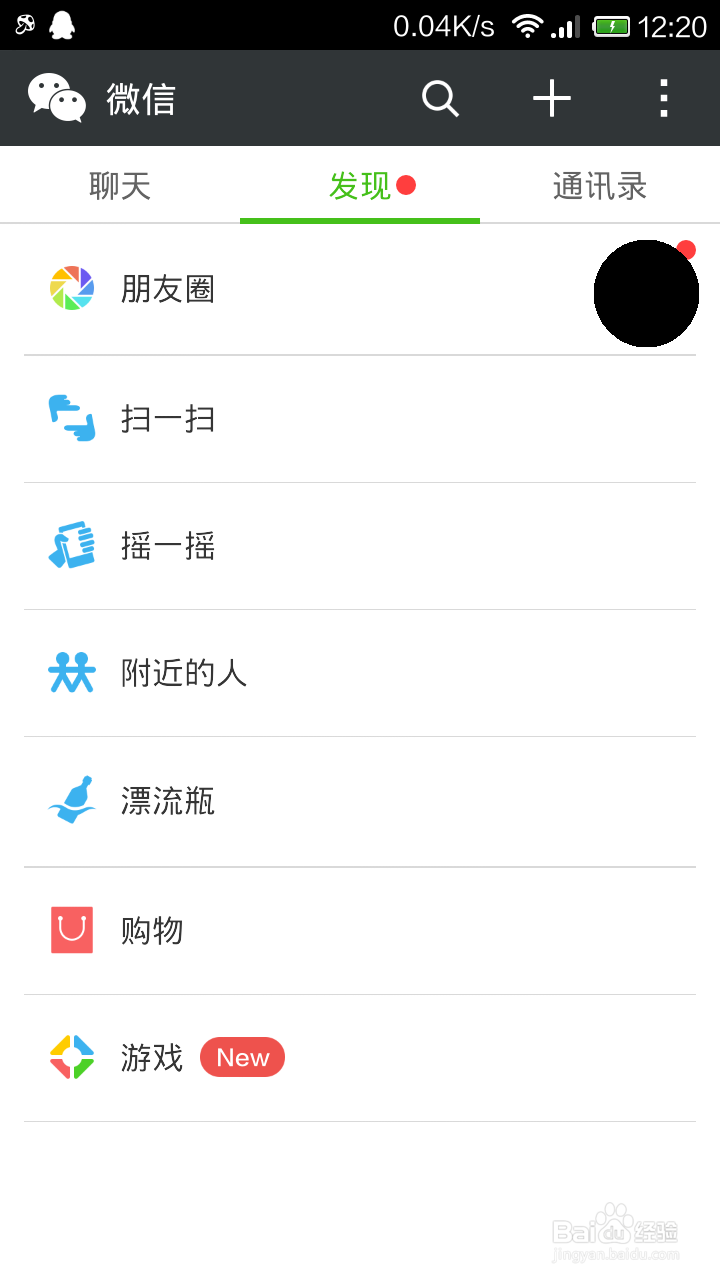Screen dimensions: 720x1280
Task: Tap the red notification dot on Moments
Action: tap(686, 251)
